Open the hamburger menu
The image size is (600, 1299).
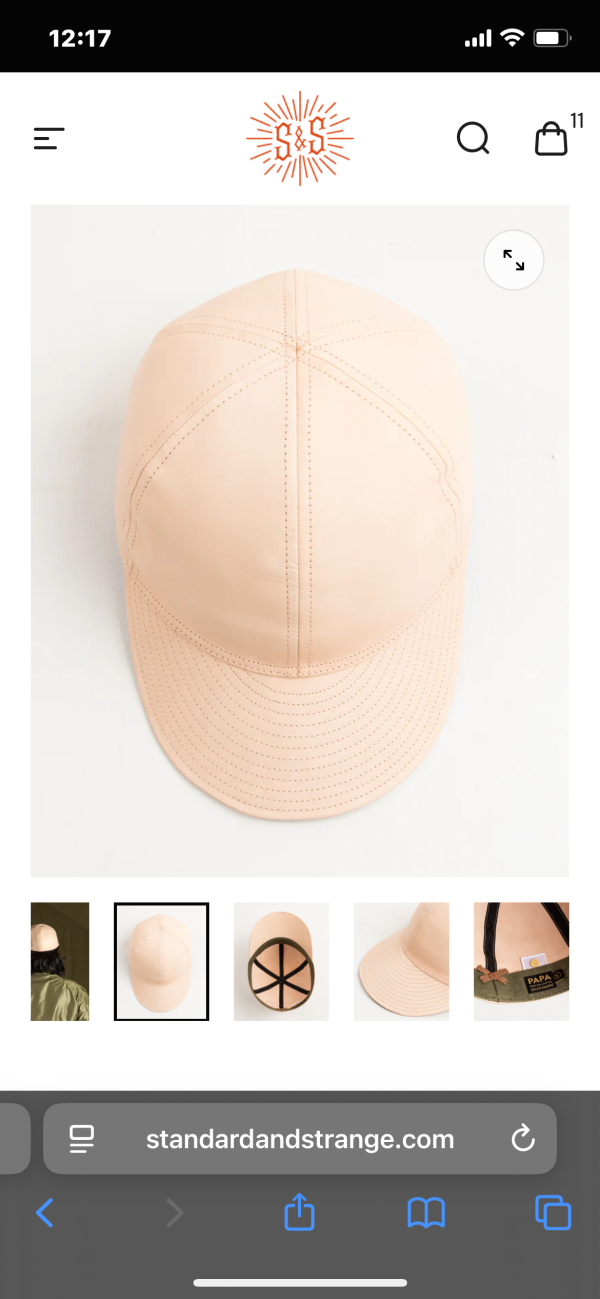(49, 138)
